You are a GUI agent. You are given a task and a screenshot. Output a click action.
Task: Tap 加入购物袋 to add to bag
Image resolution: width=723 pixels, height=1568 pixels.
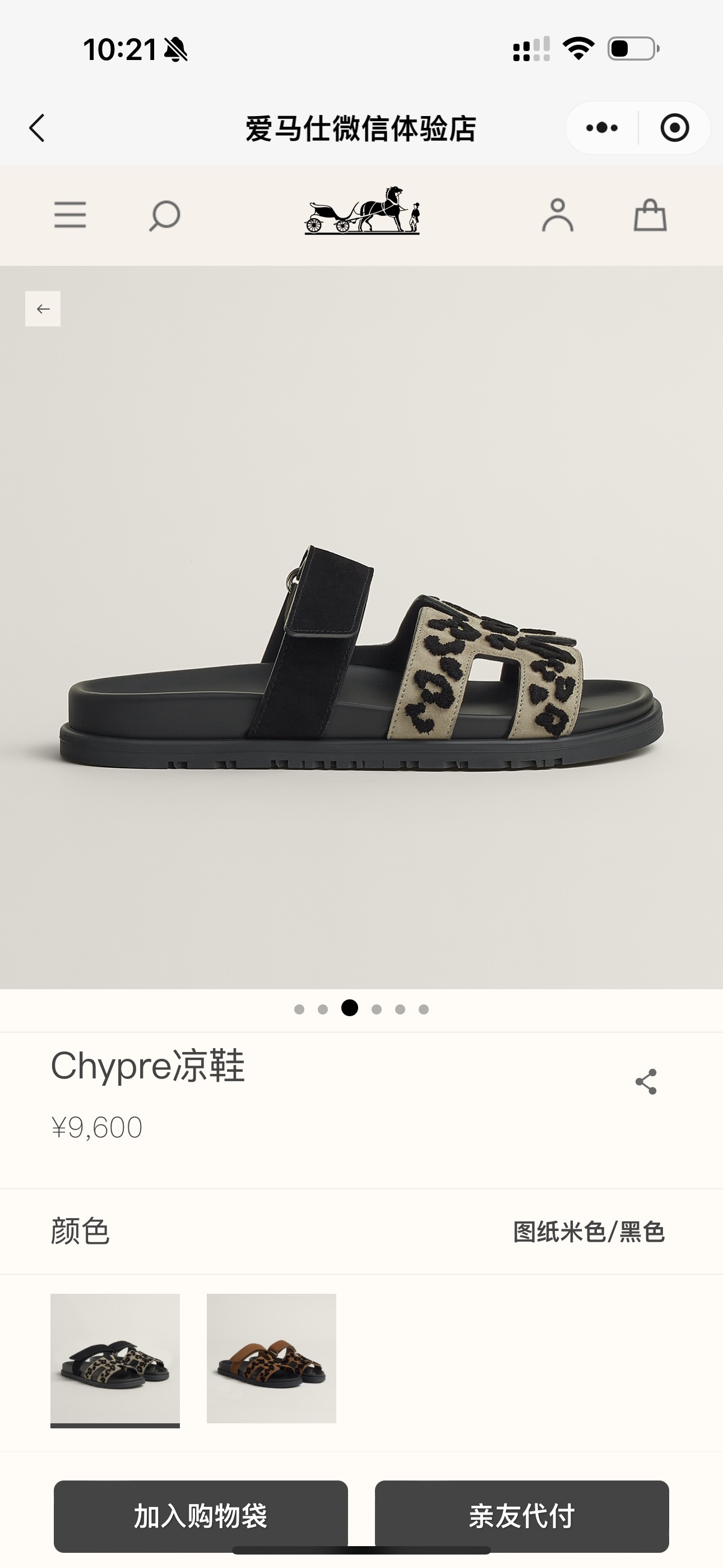201,1516
